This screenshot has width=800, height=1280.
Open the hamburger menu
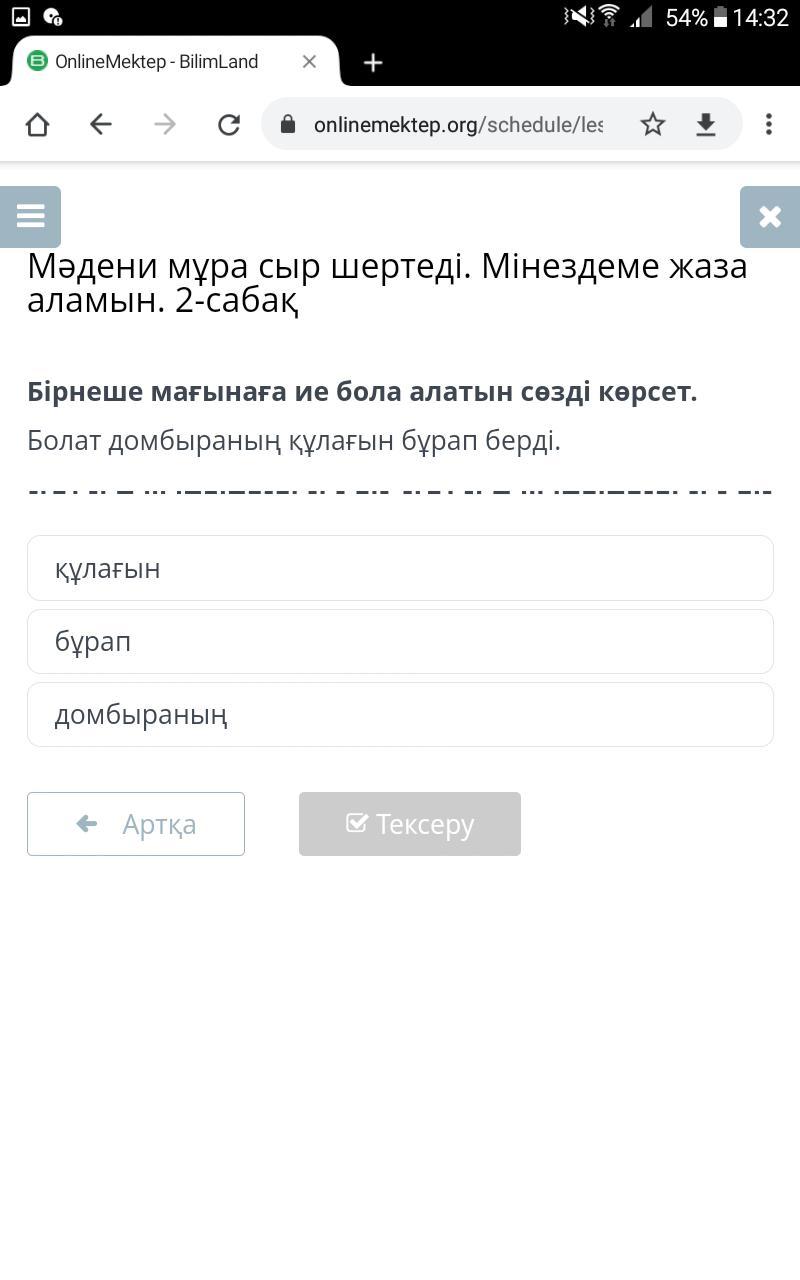coord(30,216)
